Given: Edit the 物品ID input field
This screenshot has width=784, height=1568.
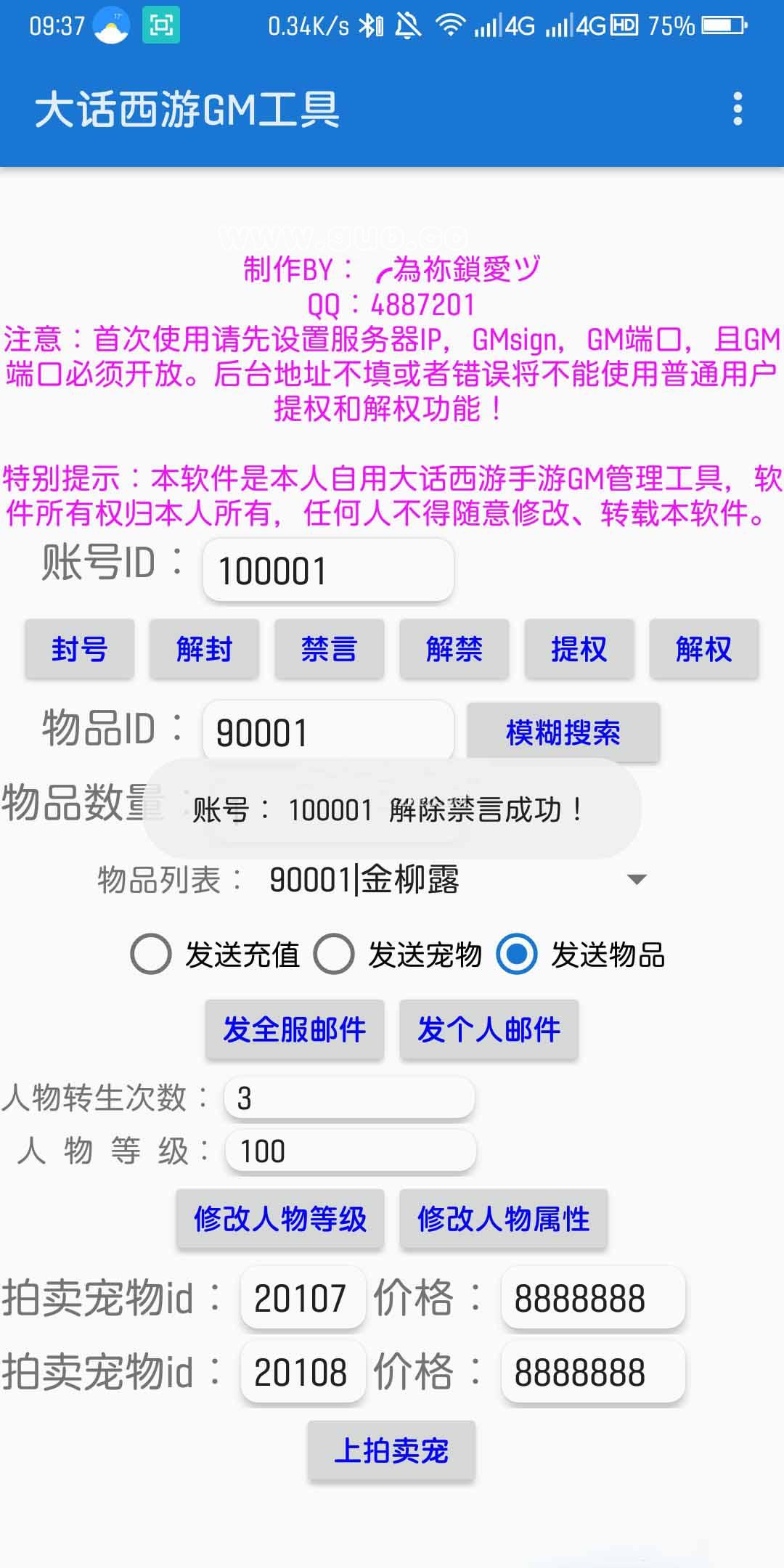Looking at the screenshot, I should 328,732.
